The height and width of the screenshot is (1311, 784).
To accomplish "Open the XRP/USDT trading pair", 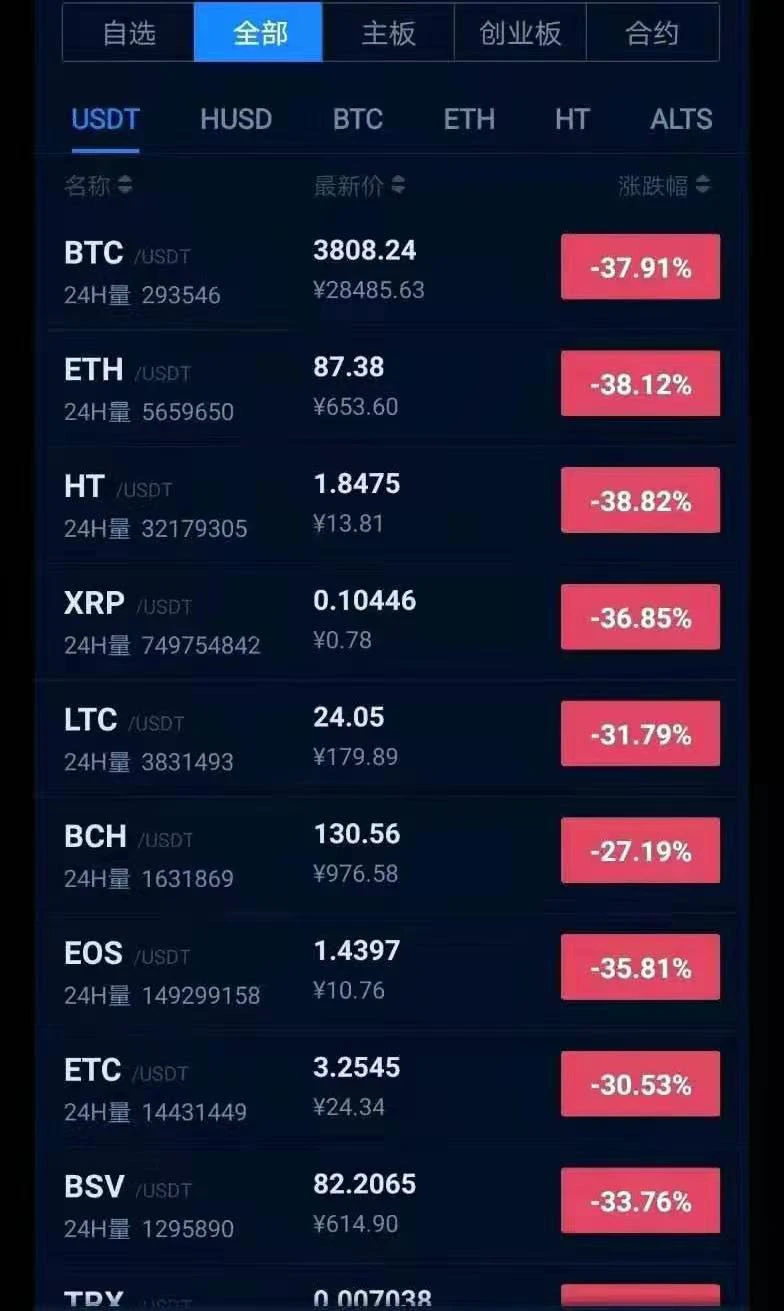I will coord(392,622).
